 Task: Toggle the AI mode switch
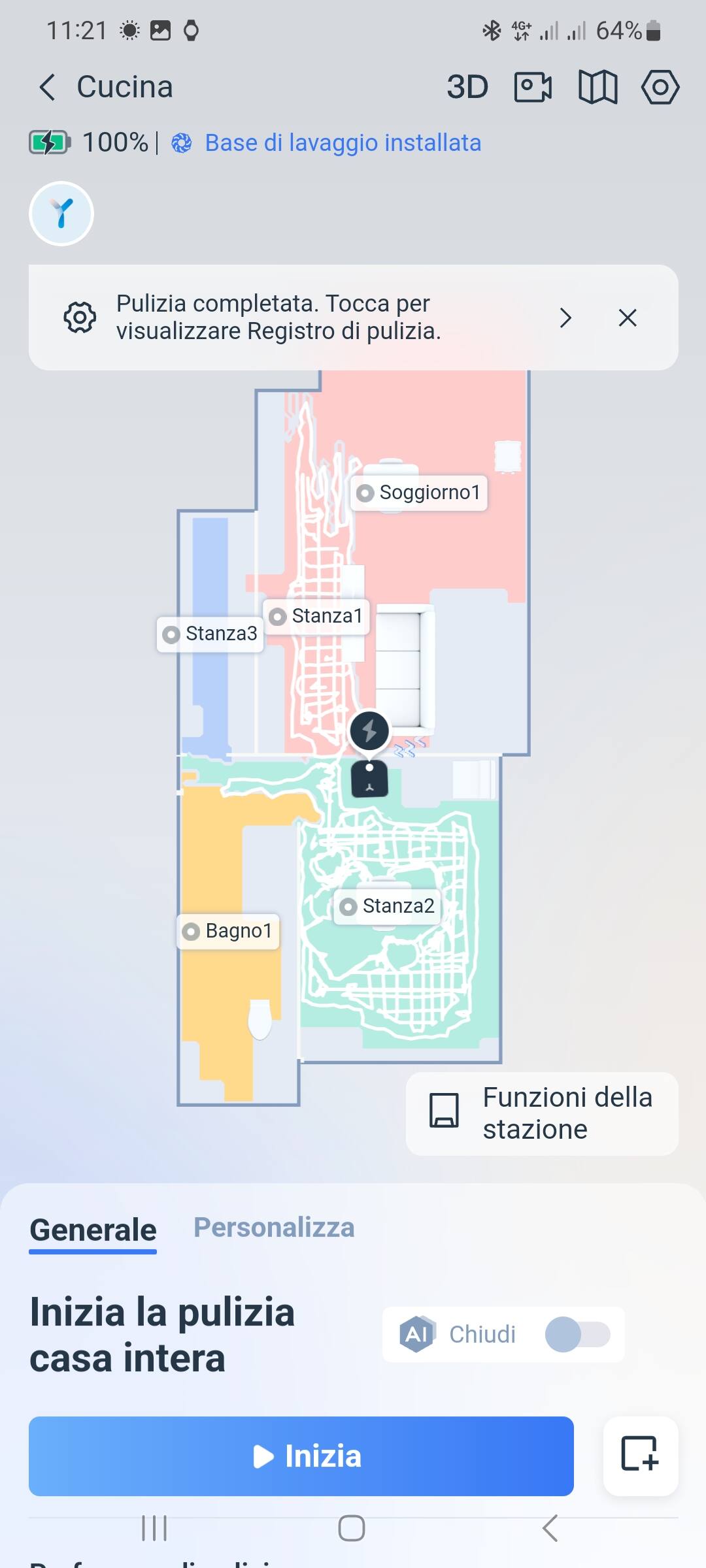point(577,1334)
